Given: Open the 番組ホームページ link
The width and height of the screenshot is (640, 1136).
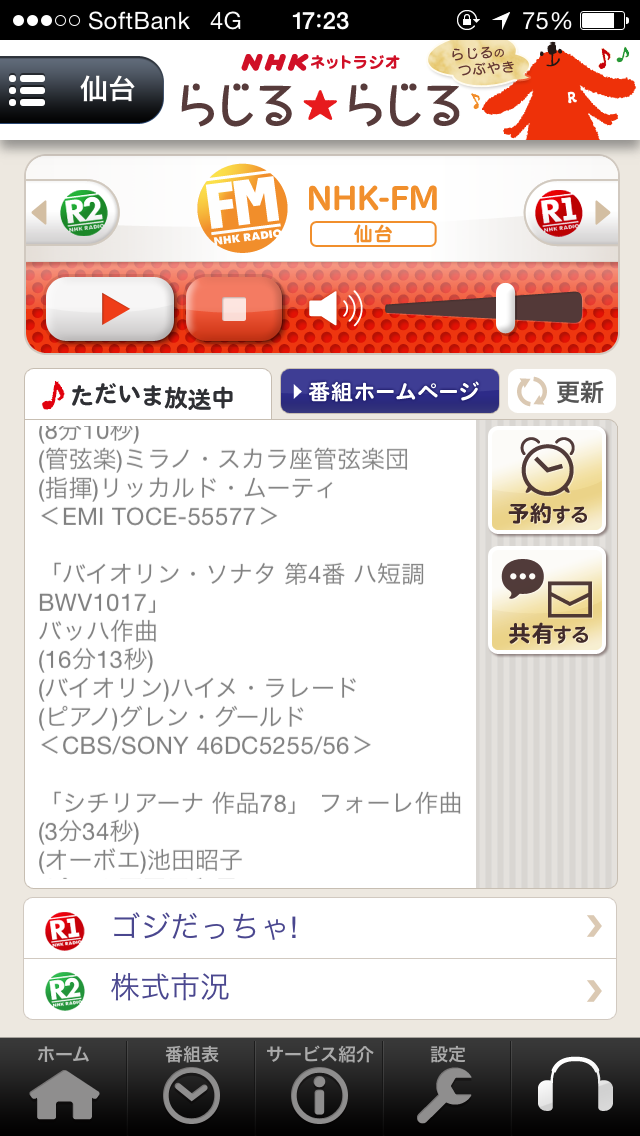Looking at the screenshot, I should (x=389, y=392).
